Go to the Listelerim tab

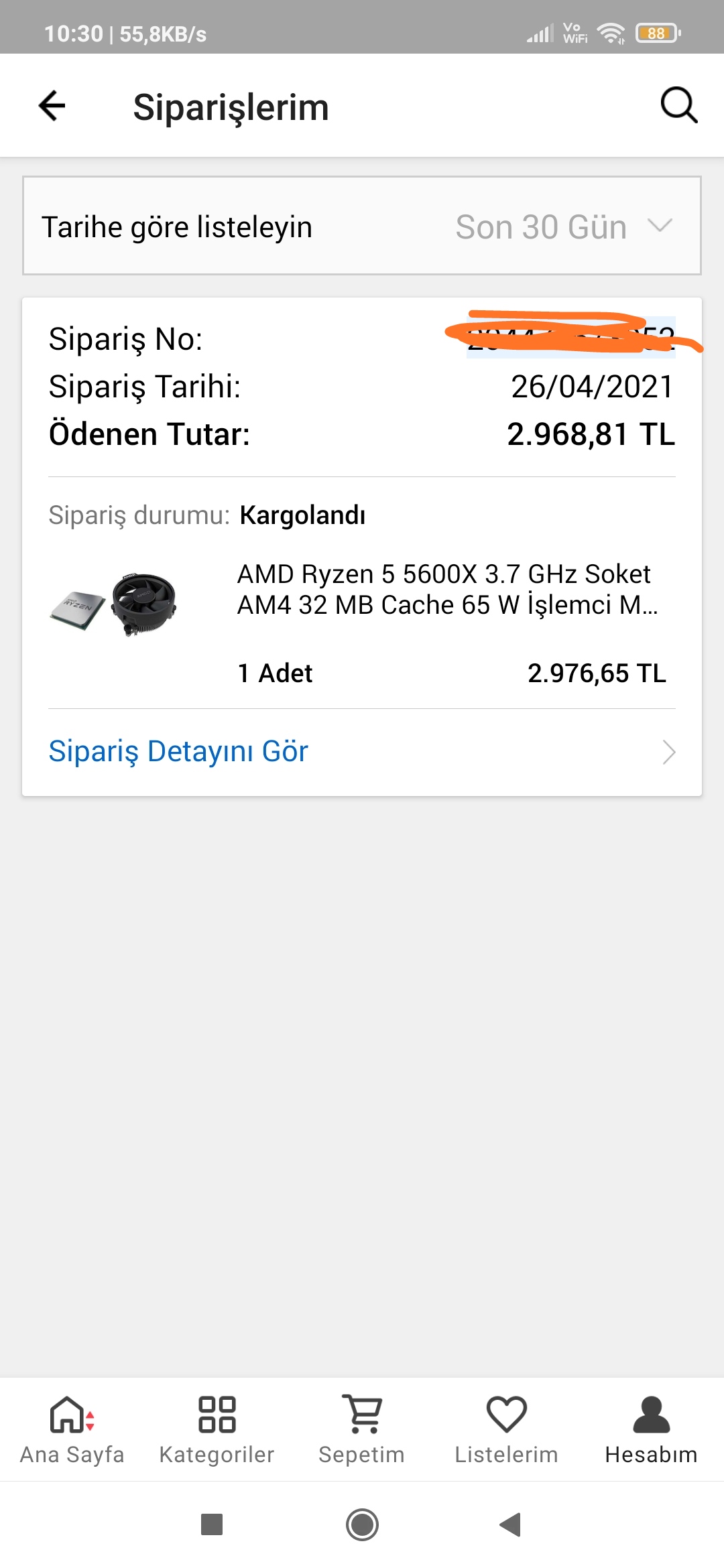[x=506, y=1430]
